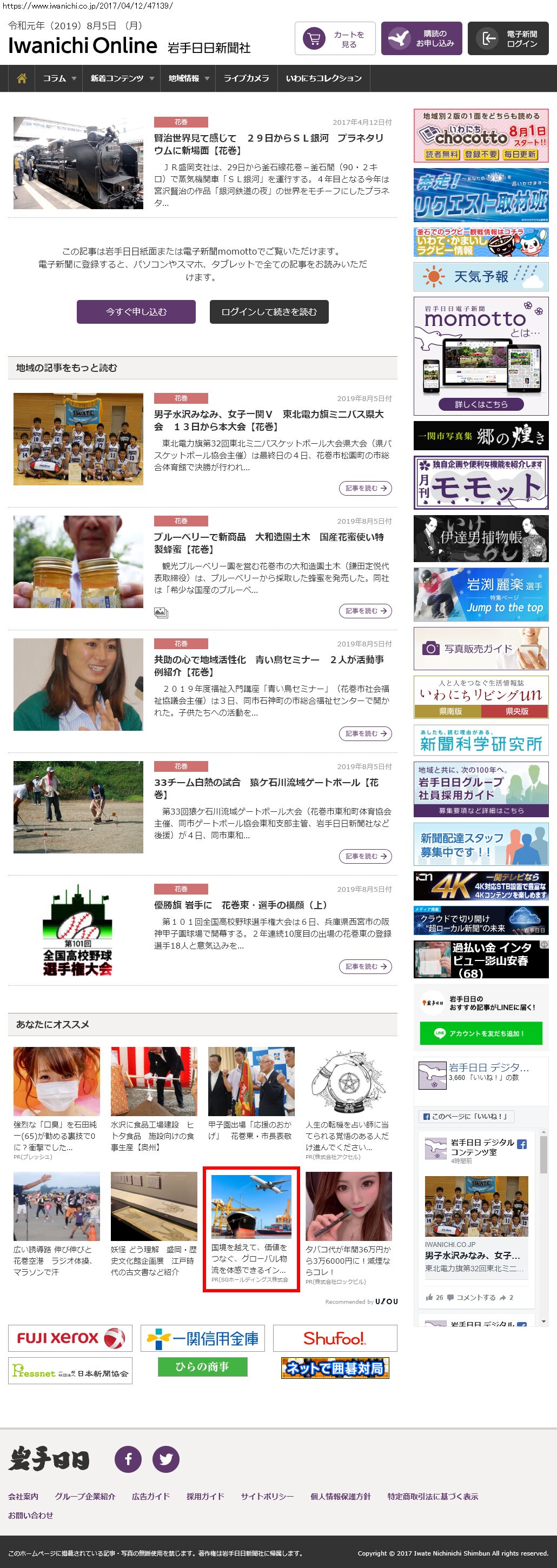
Task: Open the Twitter icon in footer
Action: 165,1459
